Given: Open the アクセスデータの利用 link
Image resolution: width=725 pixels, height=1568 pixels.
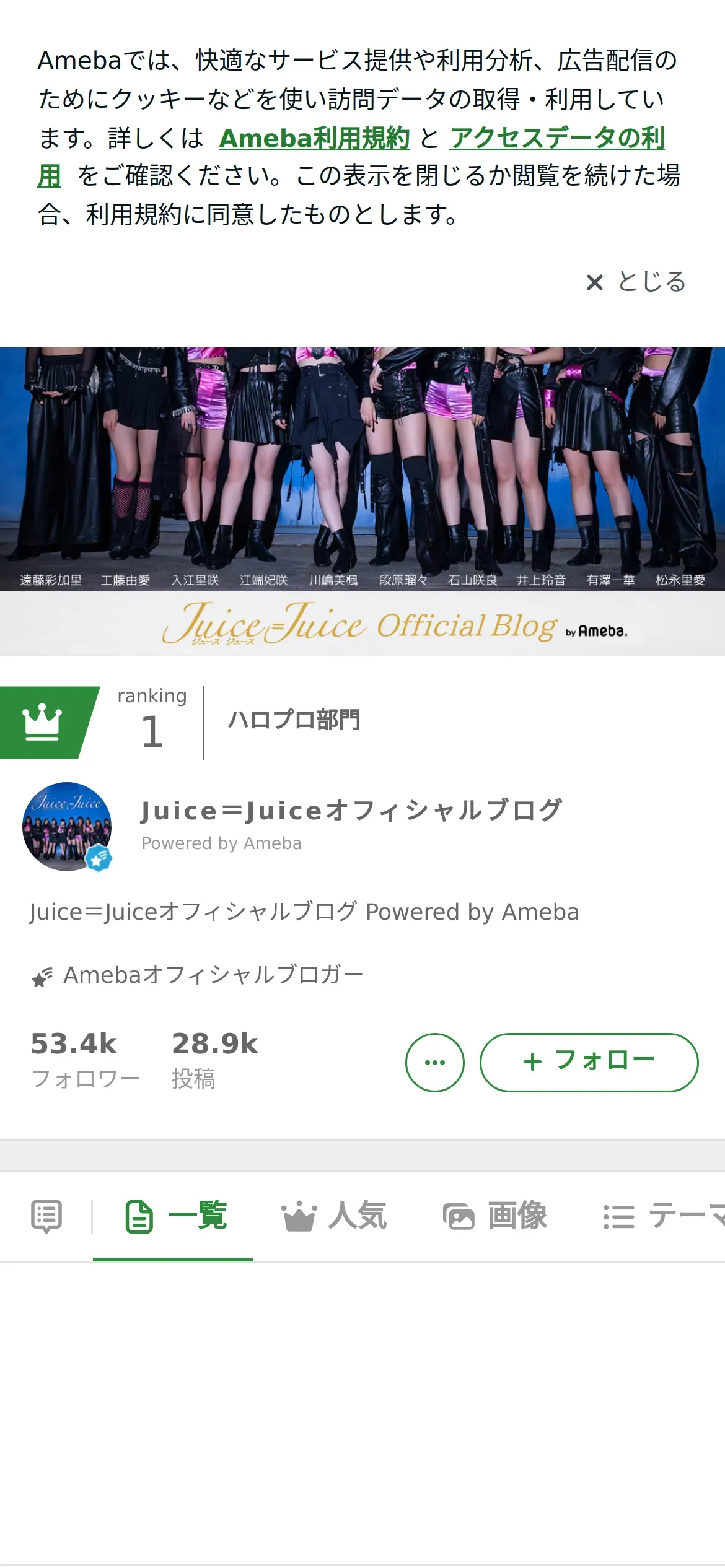Looking at the screenshot, I should (x=556, y=138).
